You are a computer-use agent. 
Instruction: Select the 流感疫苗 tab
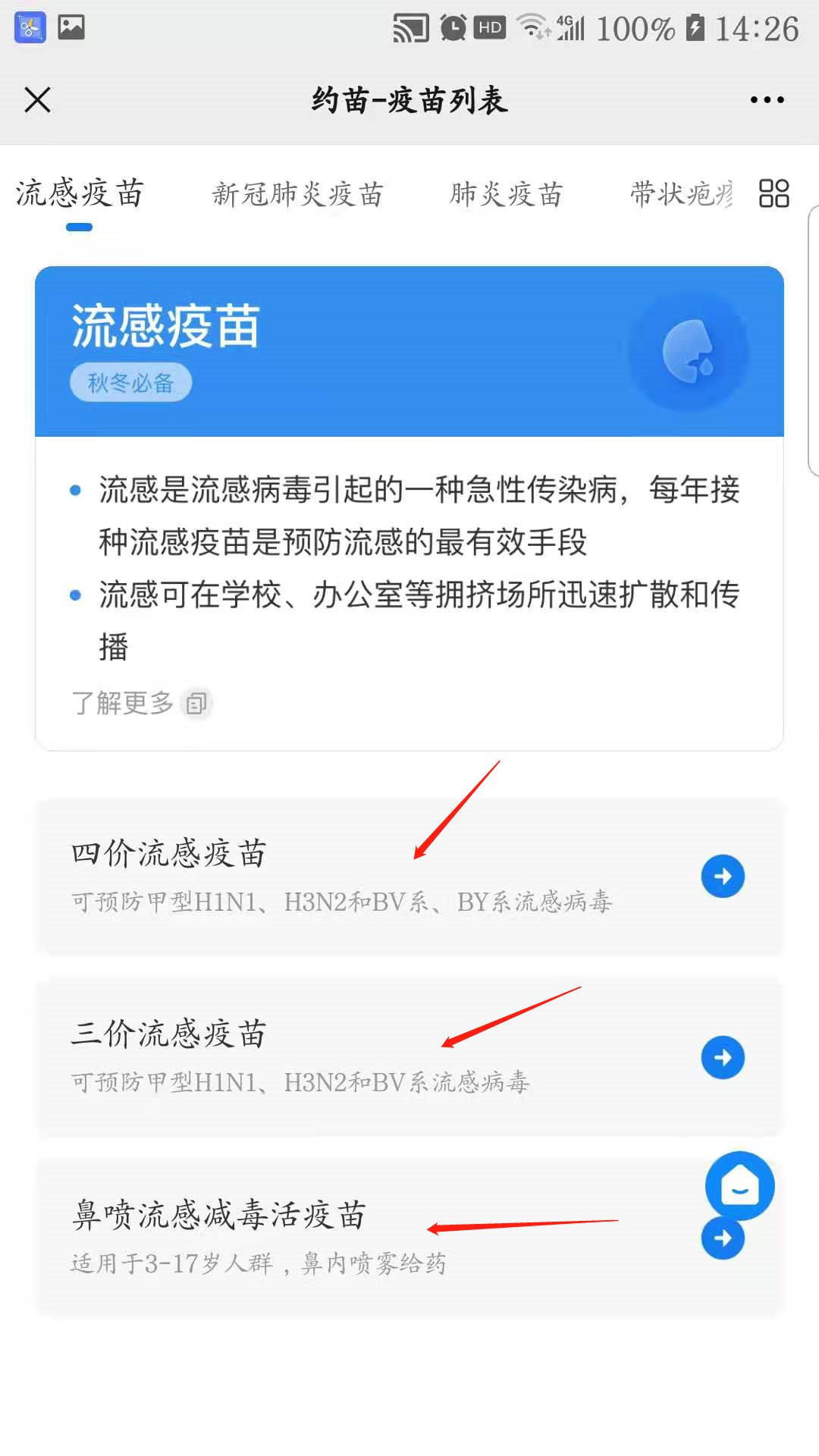pyautogui.click(x=80, y=194)
